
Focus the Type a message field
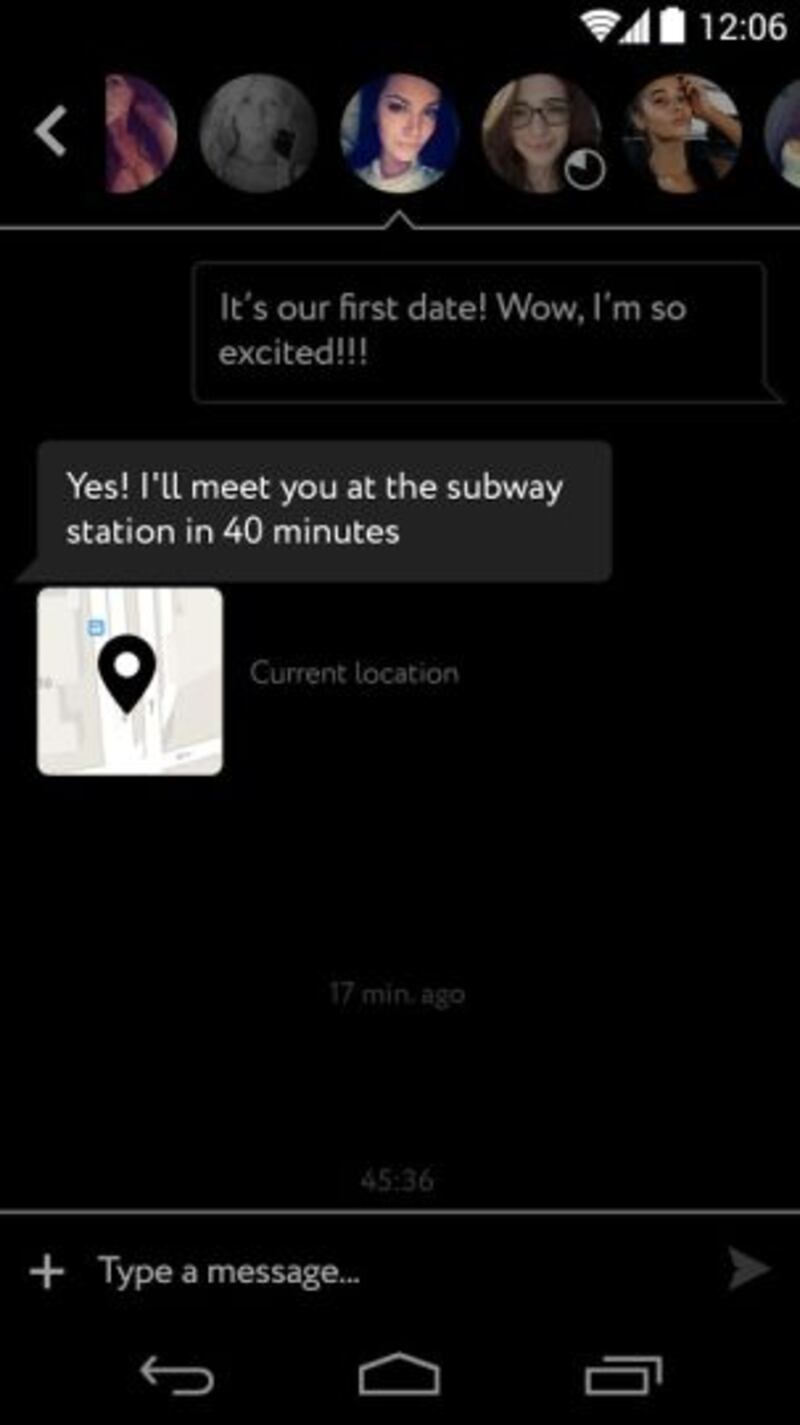tap(400, 1272)
